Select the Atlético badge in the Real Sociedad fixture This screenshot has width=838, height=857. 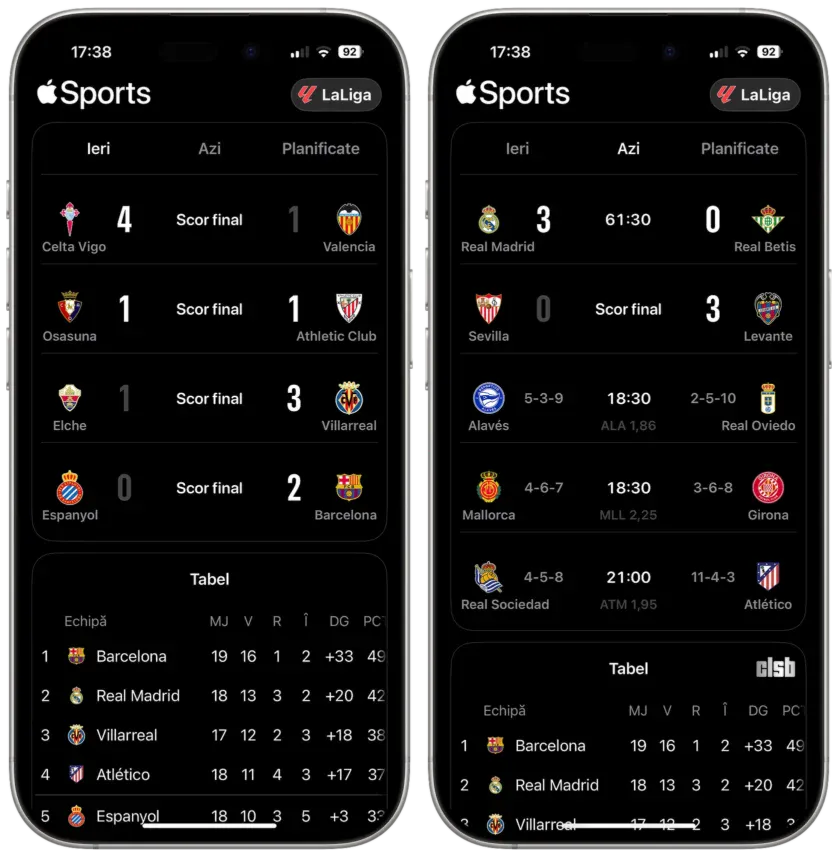769,575
